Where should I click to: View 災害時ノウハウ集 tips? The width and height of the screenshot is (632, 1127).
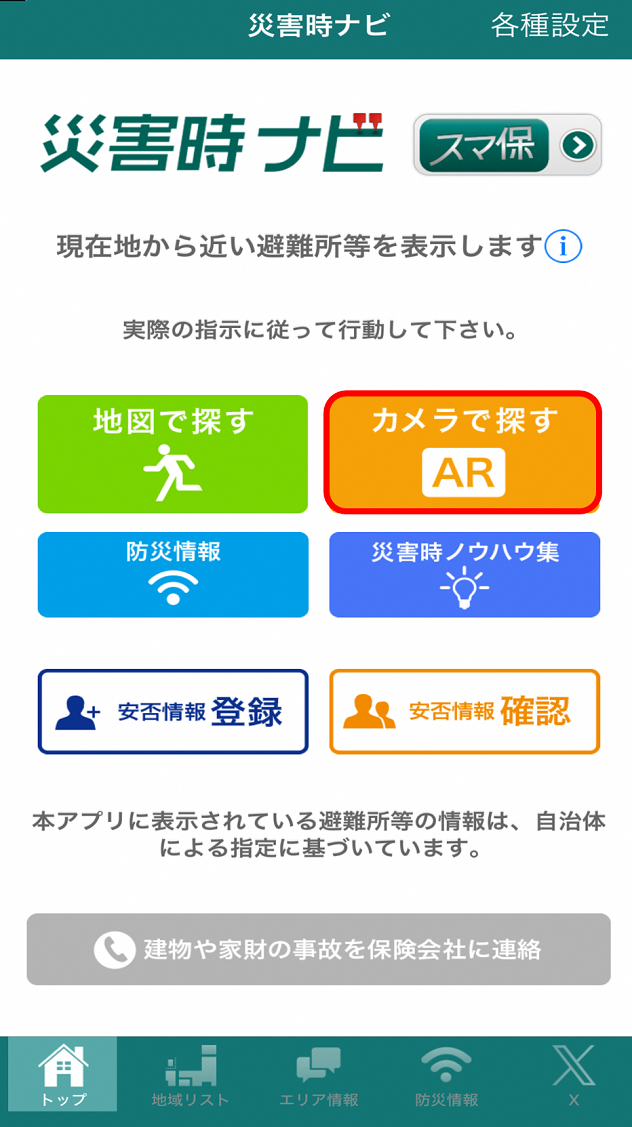(x=464, y=574)
